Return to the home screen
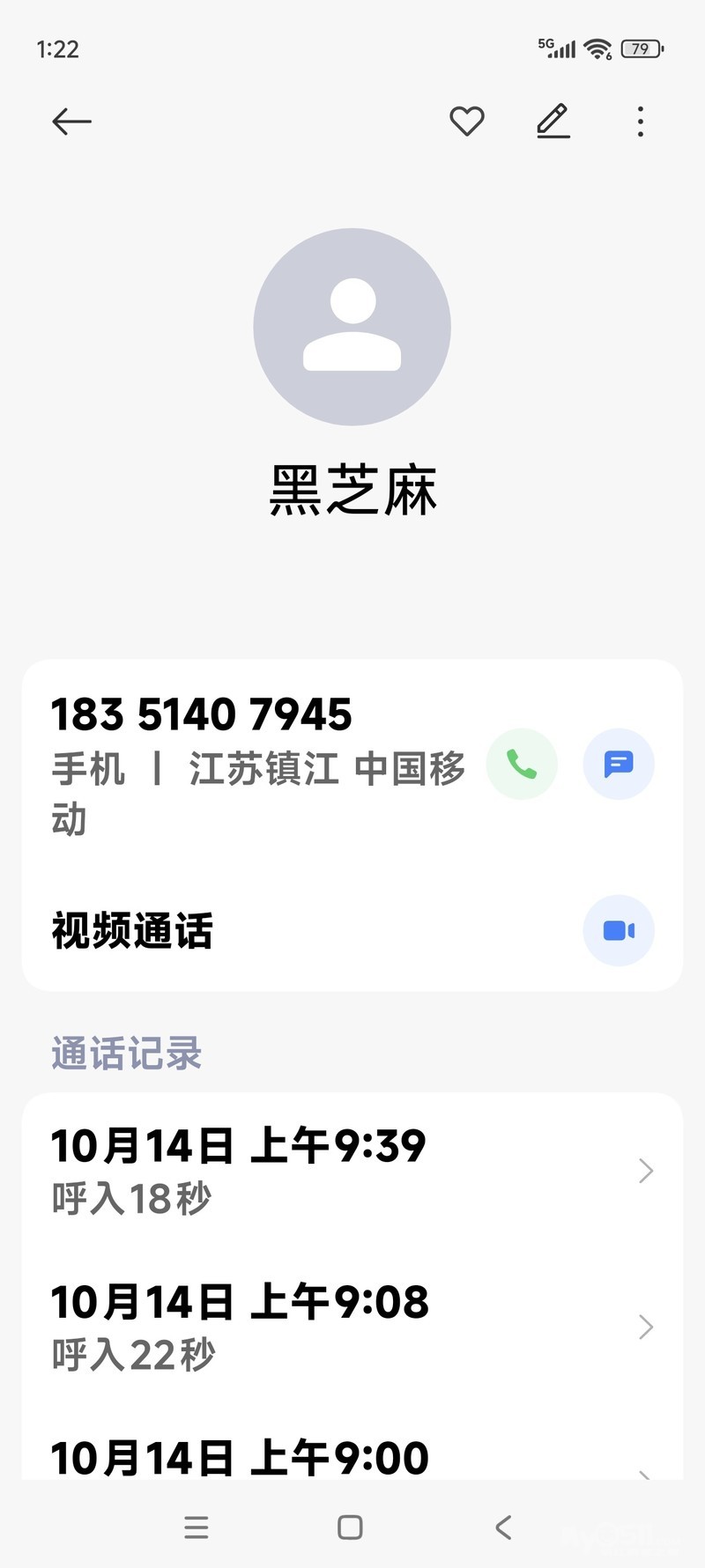 350,1527
